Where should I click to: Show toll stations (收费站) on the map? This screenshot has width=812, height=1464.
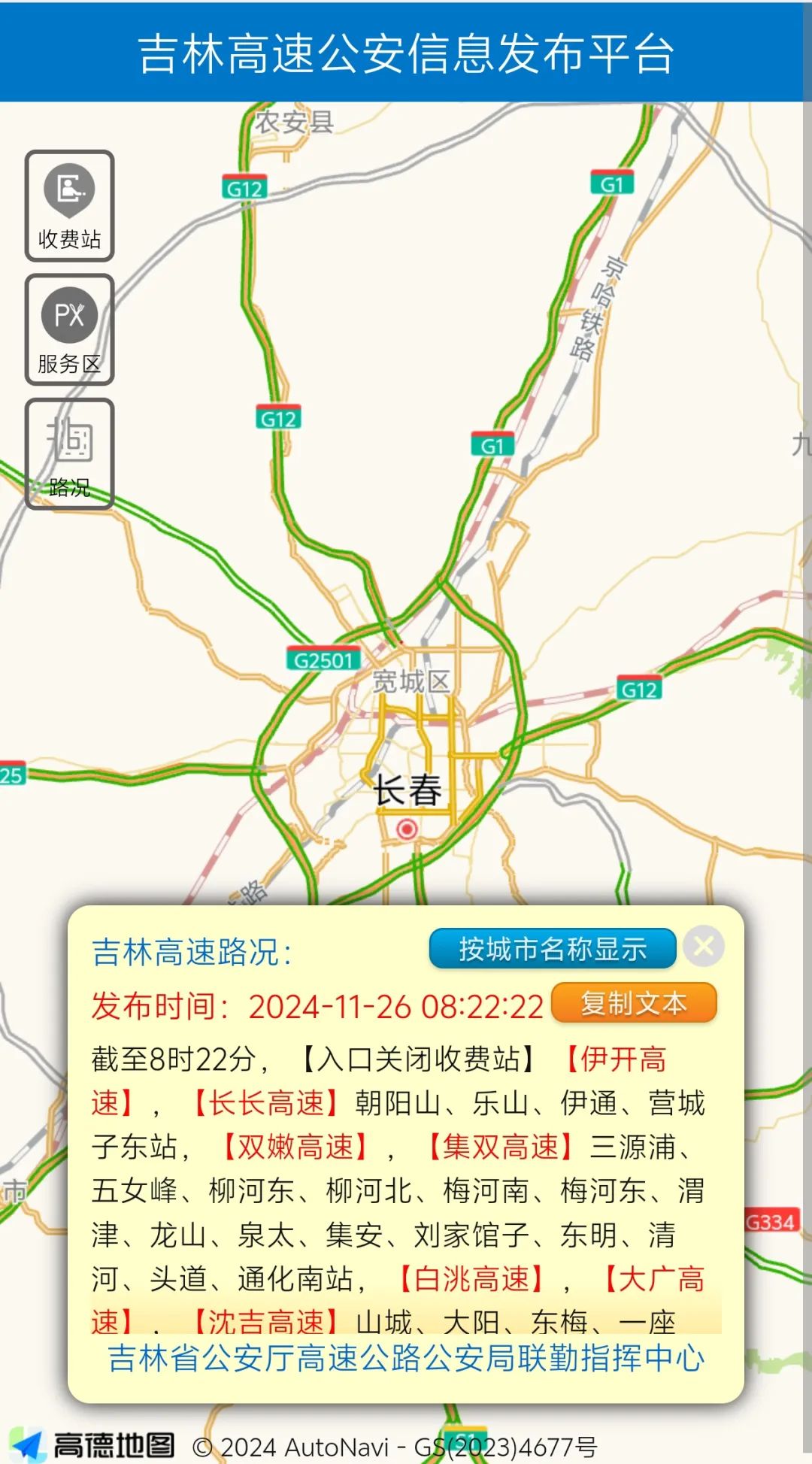(69, 206)
